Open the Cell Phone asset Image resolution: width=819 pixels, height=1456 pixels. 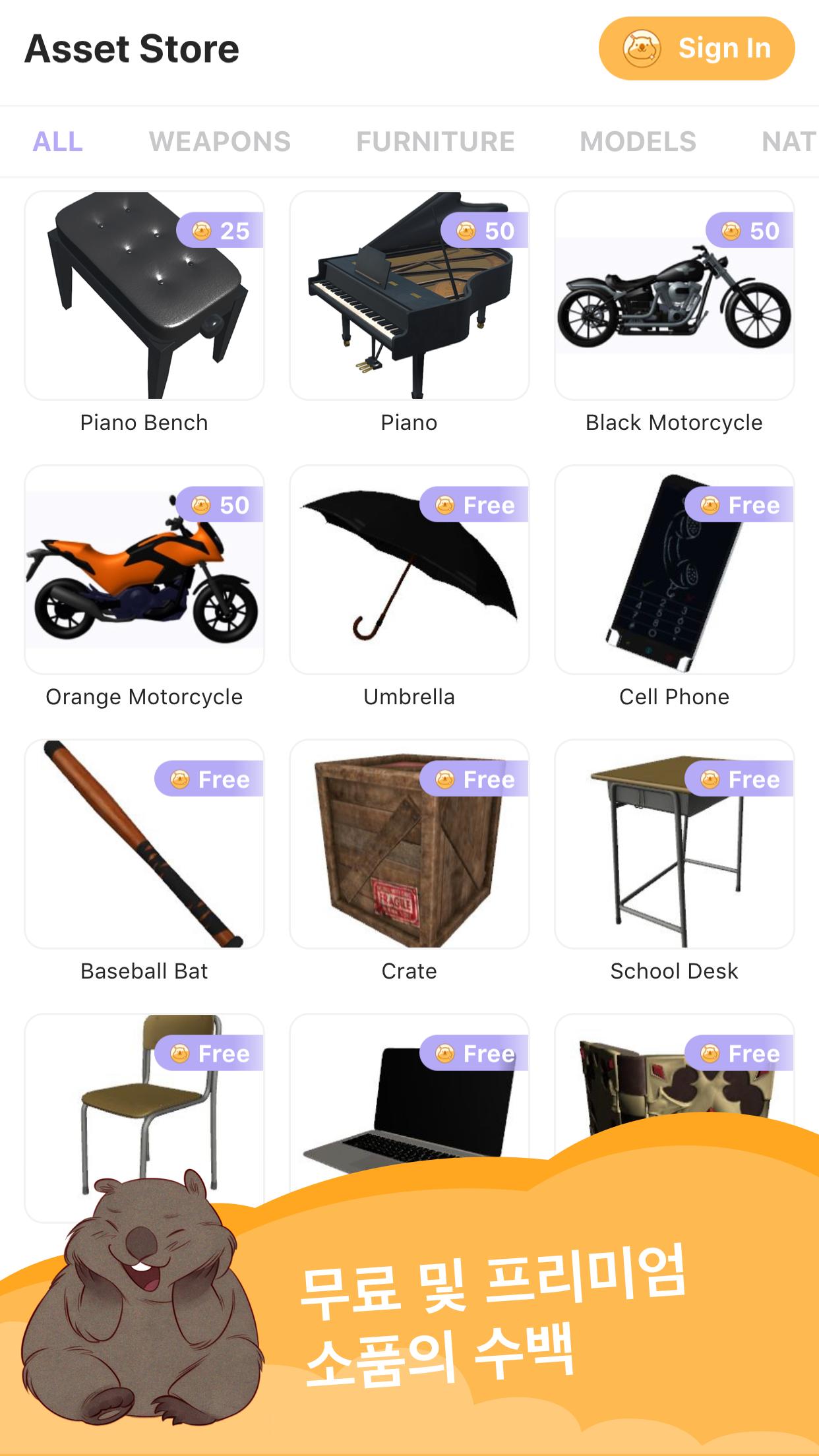click(x=674, y=570)
